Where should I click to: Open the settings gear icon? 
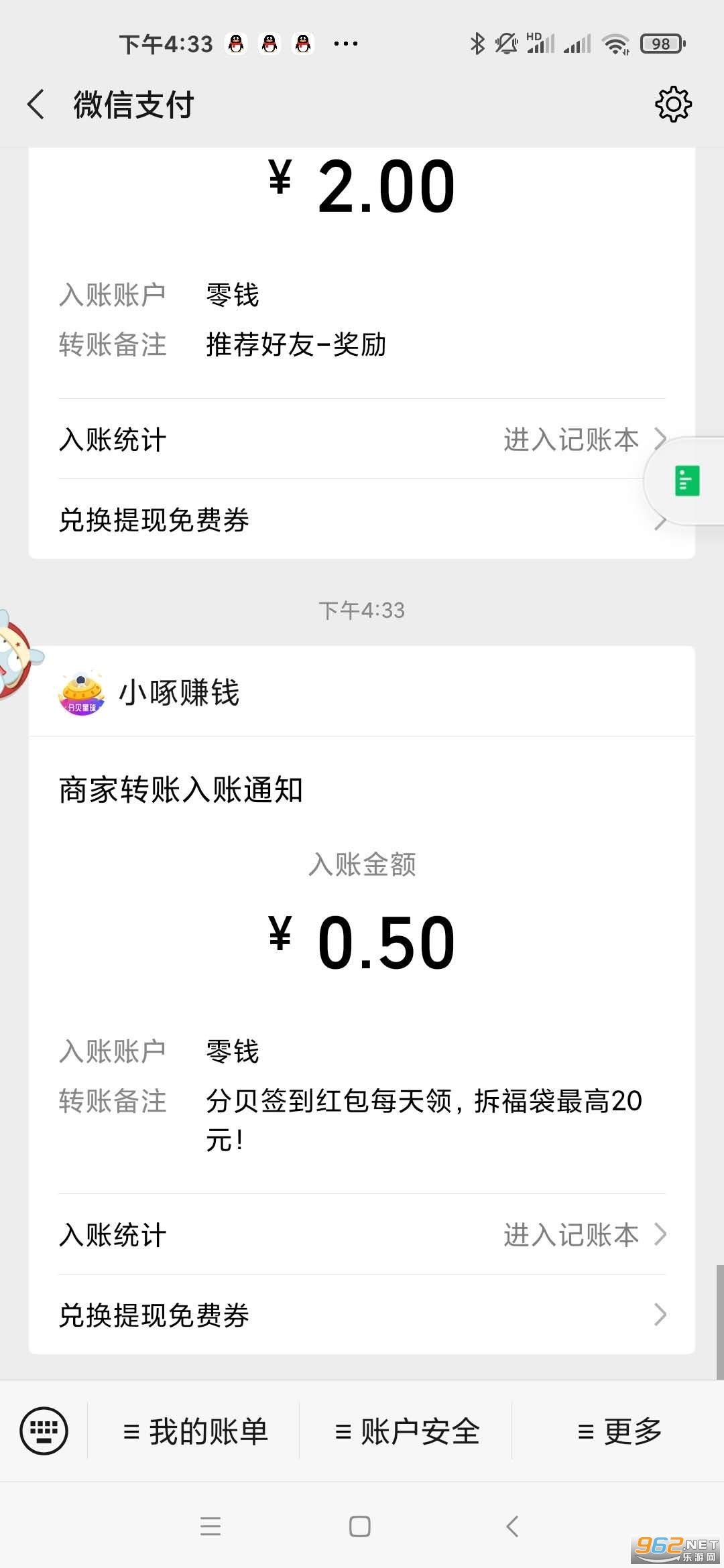coord(673,105)
